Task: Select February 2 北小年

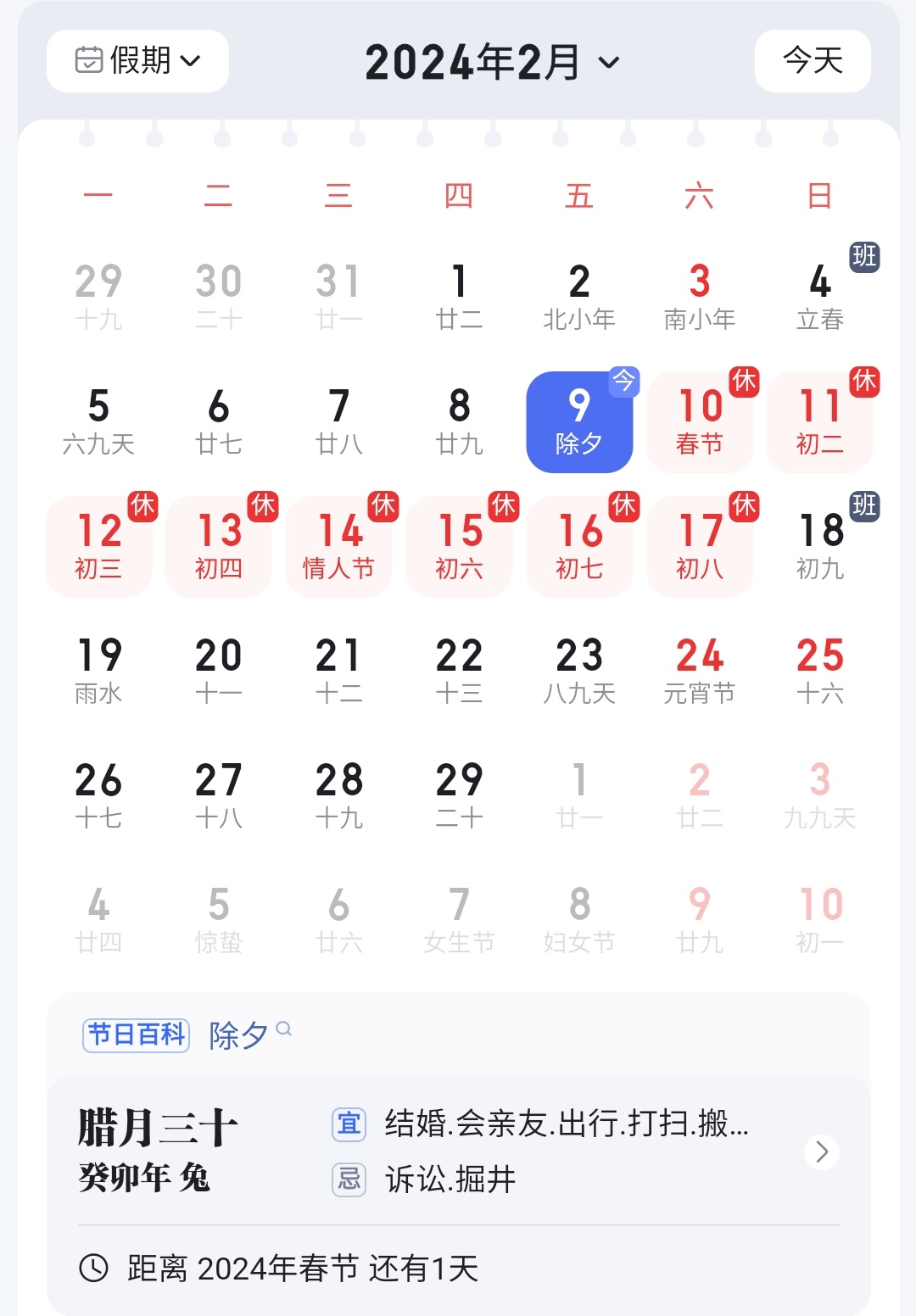Action: point(579,297)
